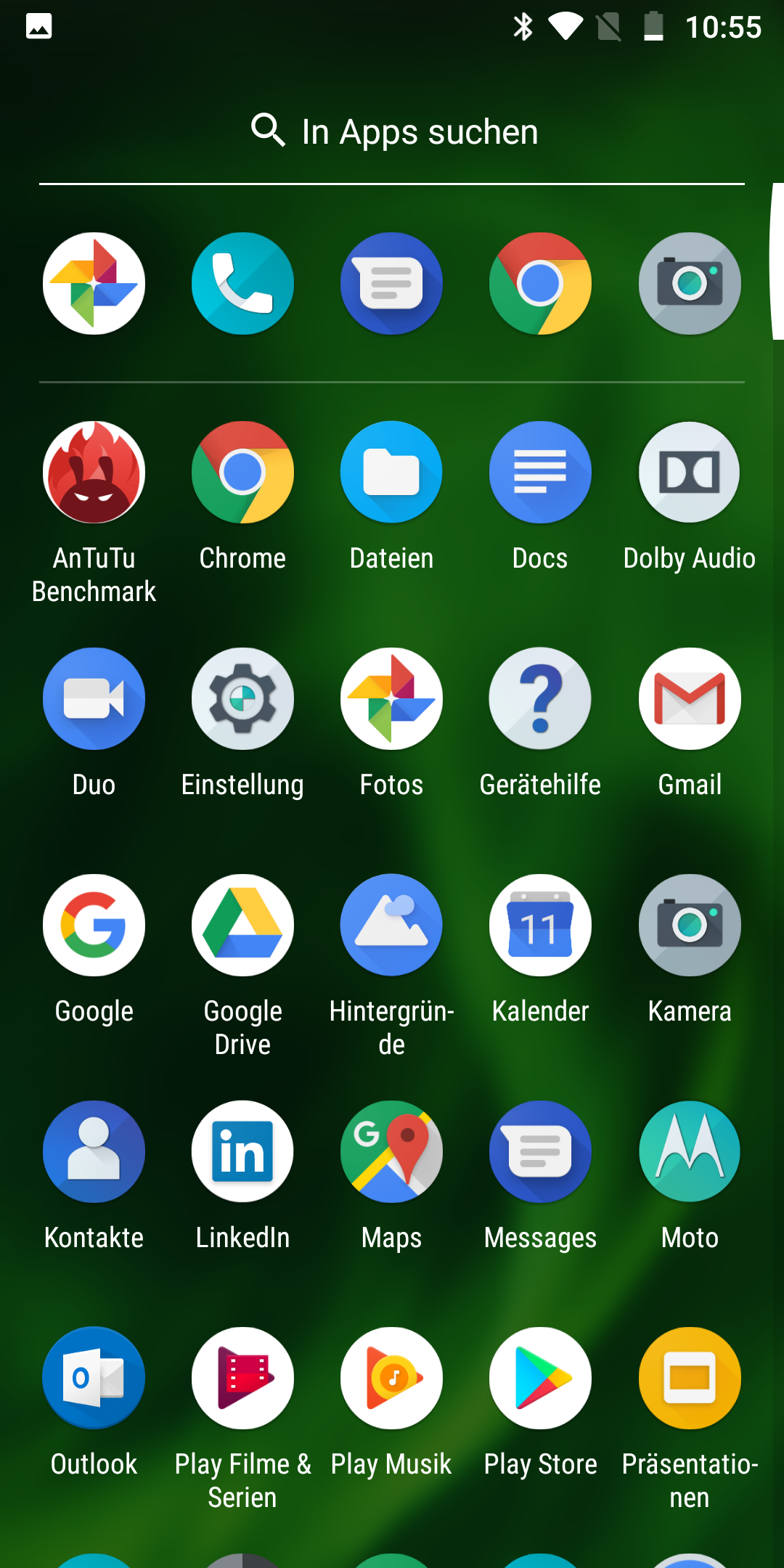This screenshot has height=1568, width=784.
Task: Open Einstellung settings app
Action: click(242, 699)
